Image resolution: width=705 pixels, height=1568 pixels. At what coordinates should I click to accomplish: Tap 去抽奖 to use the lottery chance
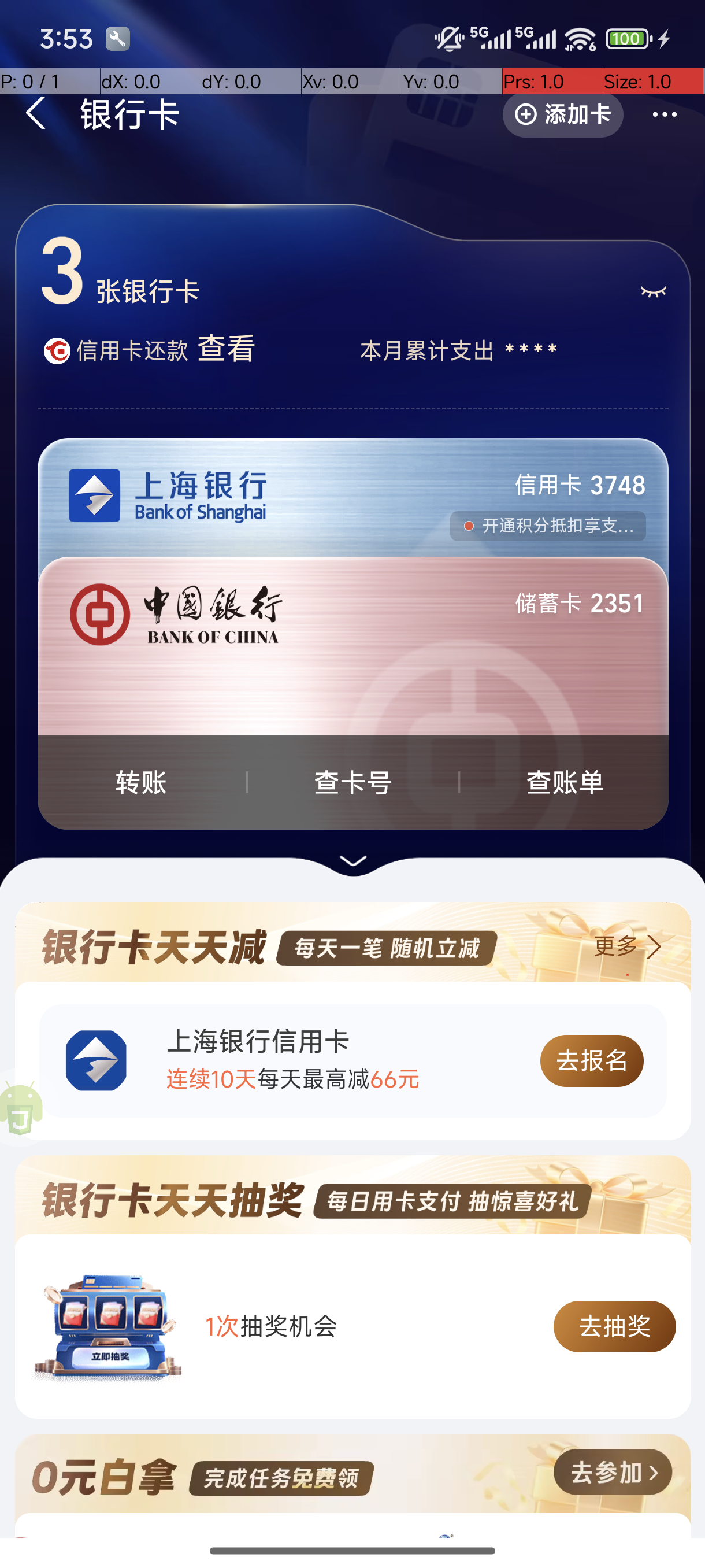point(614,1326)
